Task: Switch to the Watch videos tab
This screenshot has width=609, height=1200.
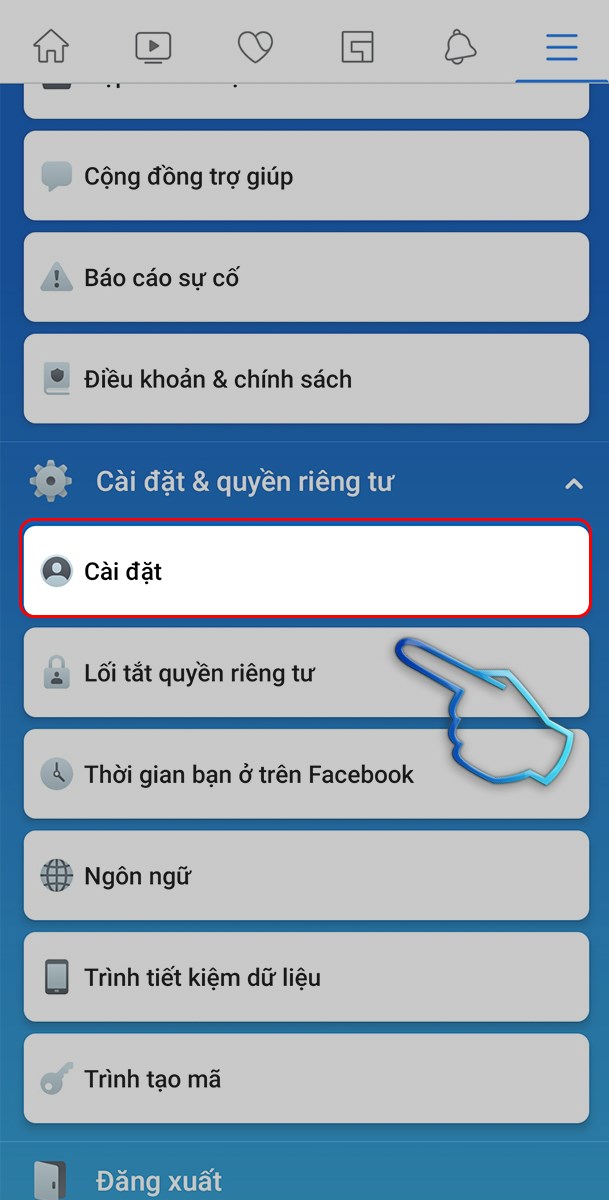Action: [153, 46]
